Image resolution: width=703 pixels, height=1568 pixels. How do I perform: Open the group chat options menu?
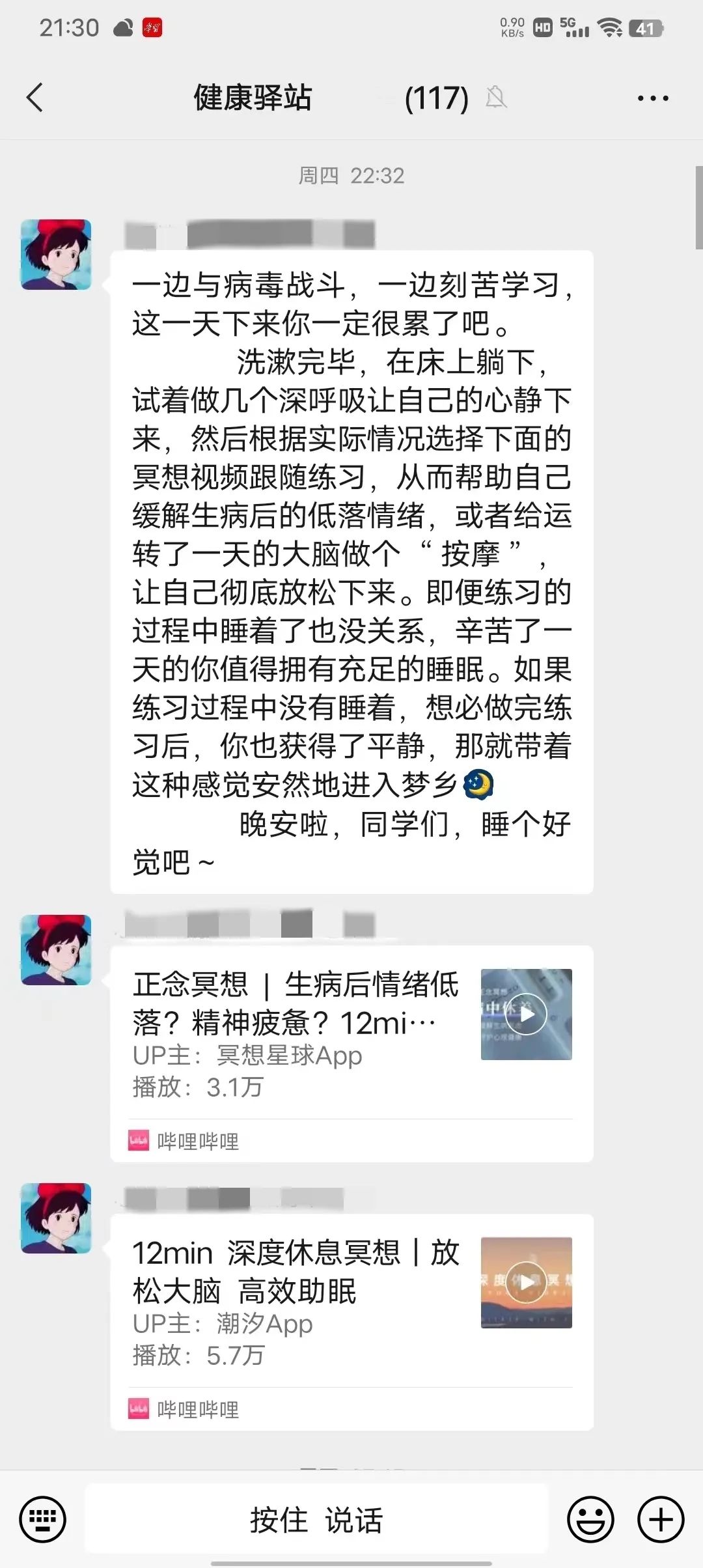point(652,98)
